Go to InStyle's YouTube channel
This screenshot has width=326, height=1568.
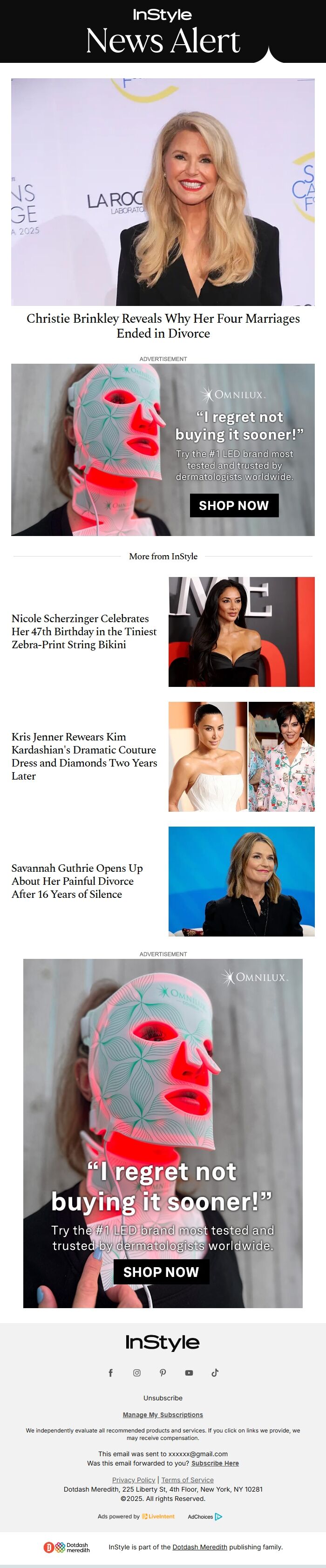click(189, 1372)
